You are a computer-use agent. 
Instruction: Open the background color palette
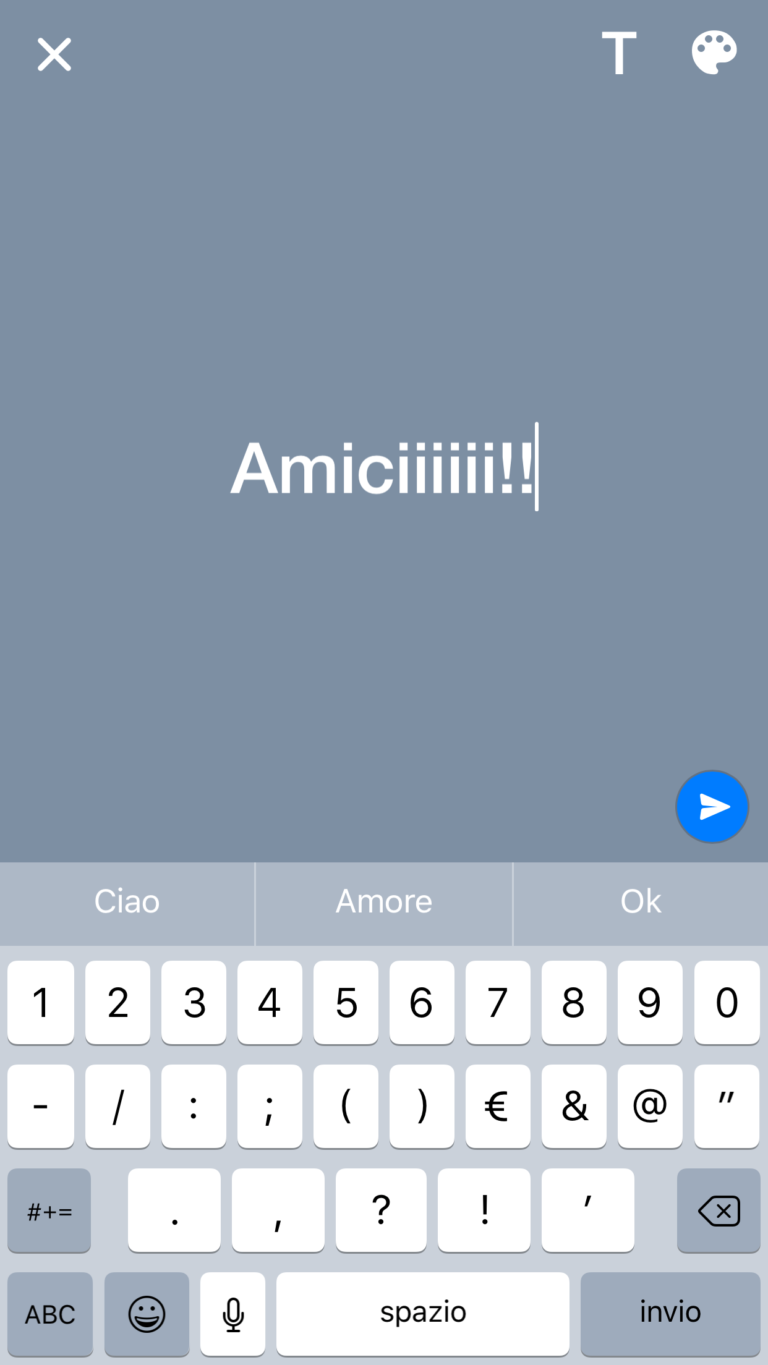(x=714, y=54)
